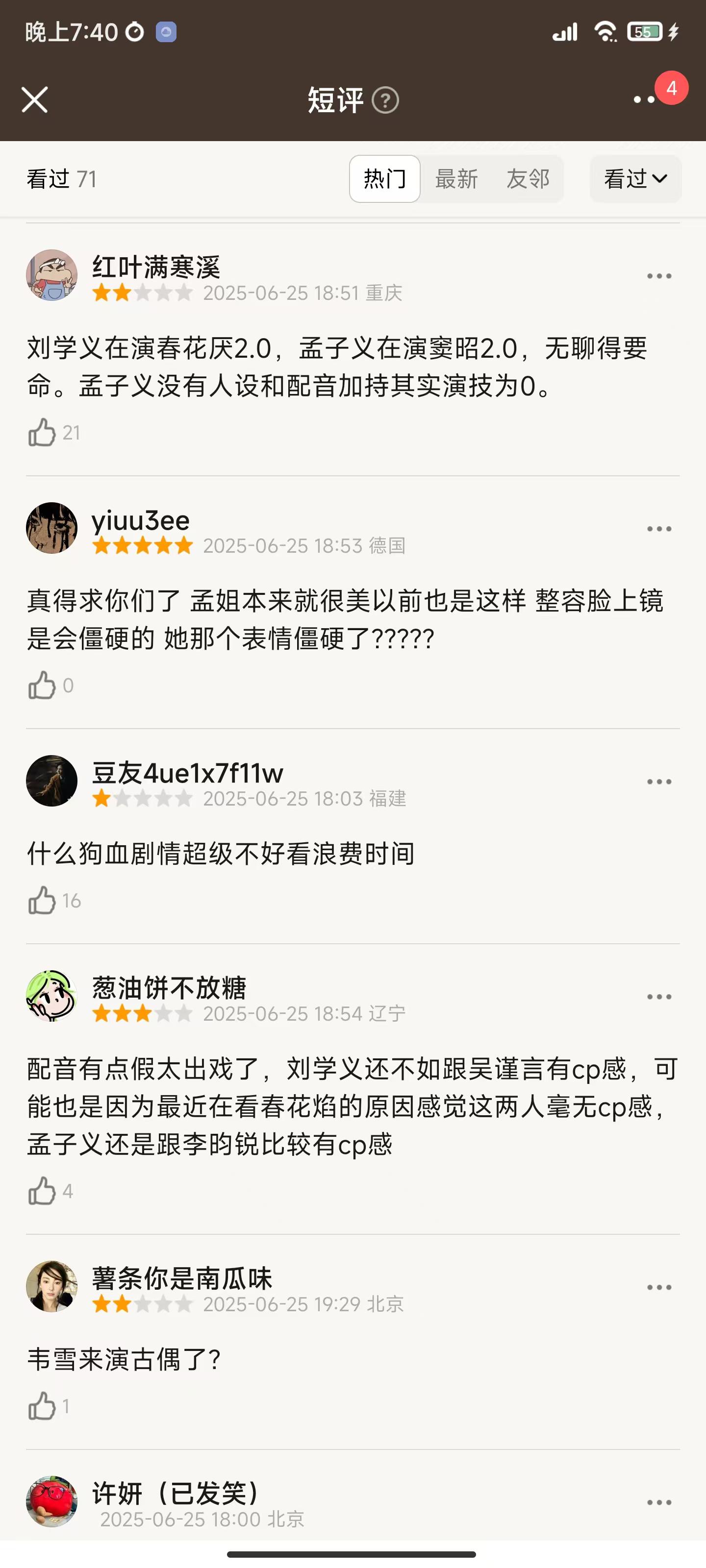Open more options on 豆友4ue1x7f11w's review

click(x=659, y=782)
